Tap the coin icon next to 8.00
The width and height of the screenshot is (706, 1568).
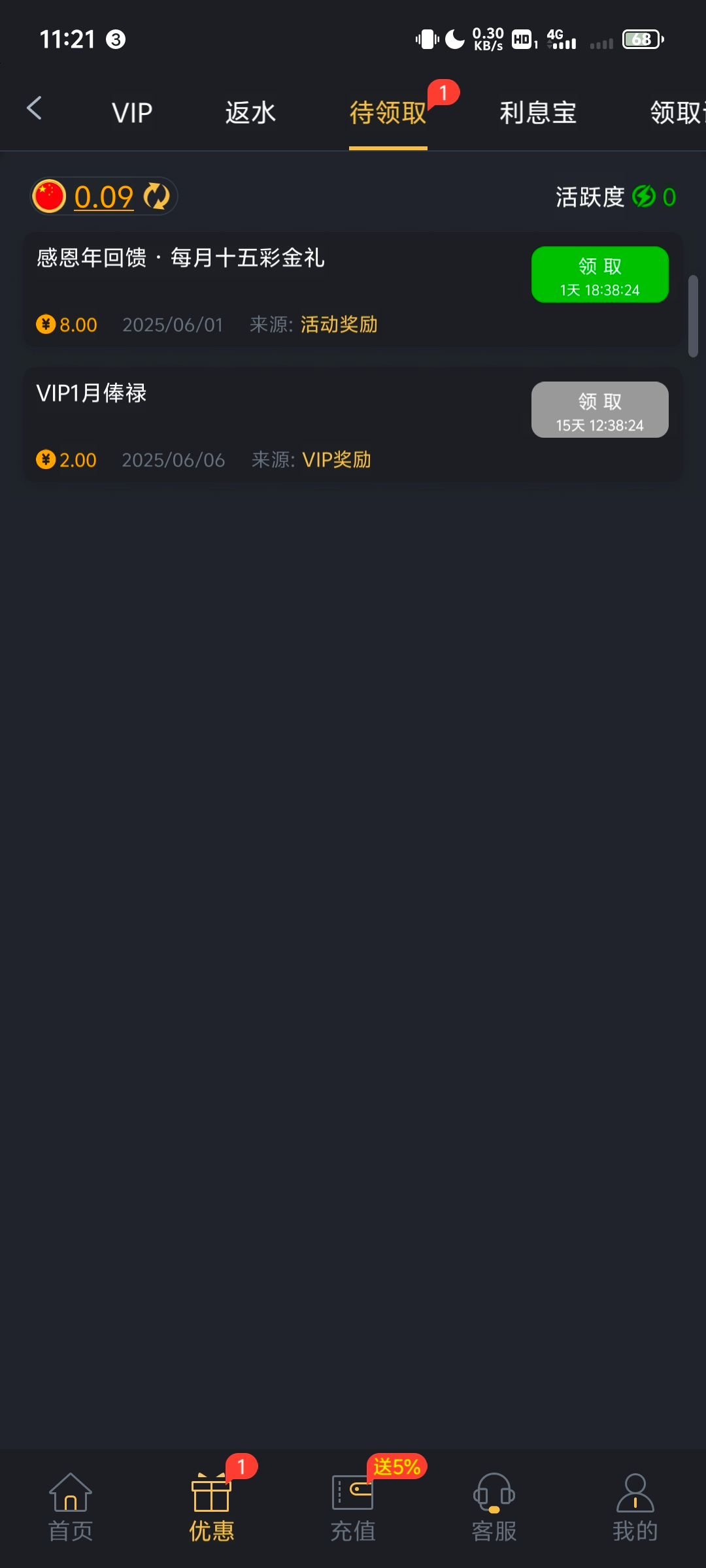44,325
